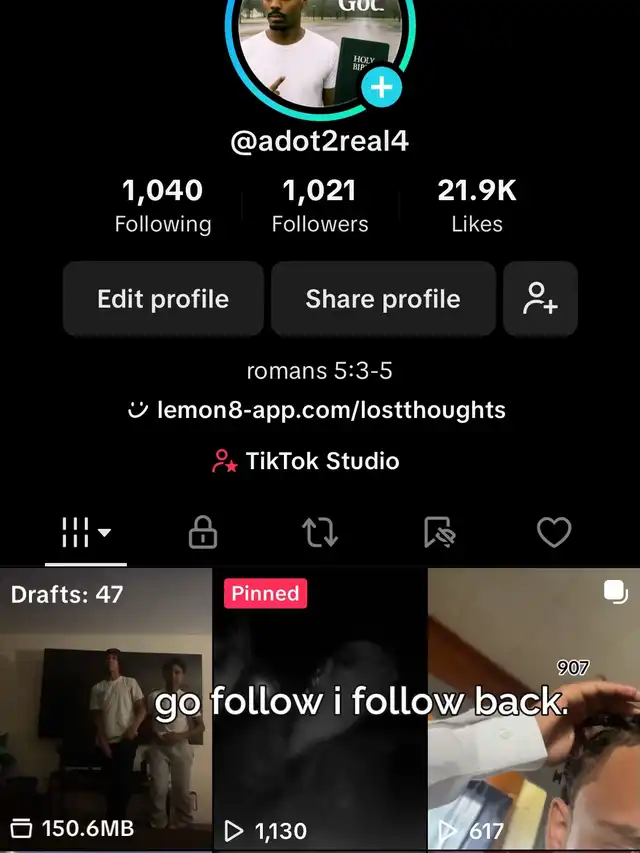Image resolution: width=640 pixels, height=853 pixels.
Task: Open the Following list
Action: click(x=163, y=206)
